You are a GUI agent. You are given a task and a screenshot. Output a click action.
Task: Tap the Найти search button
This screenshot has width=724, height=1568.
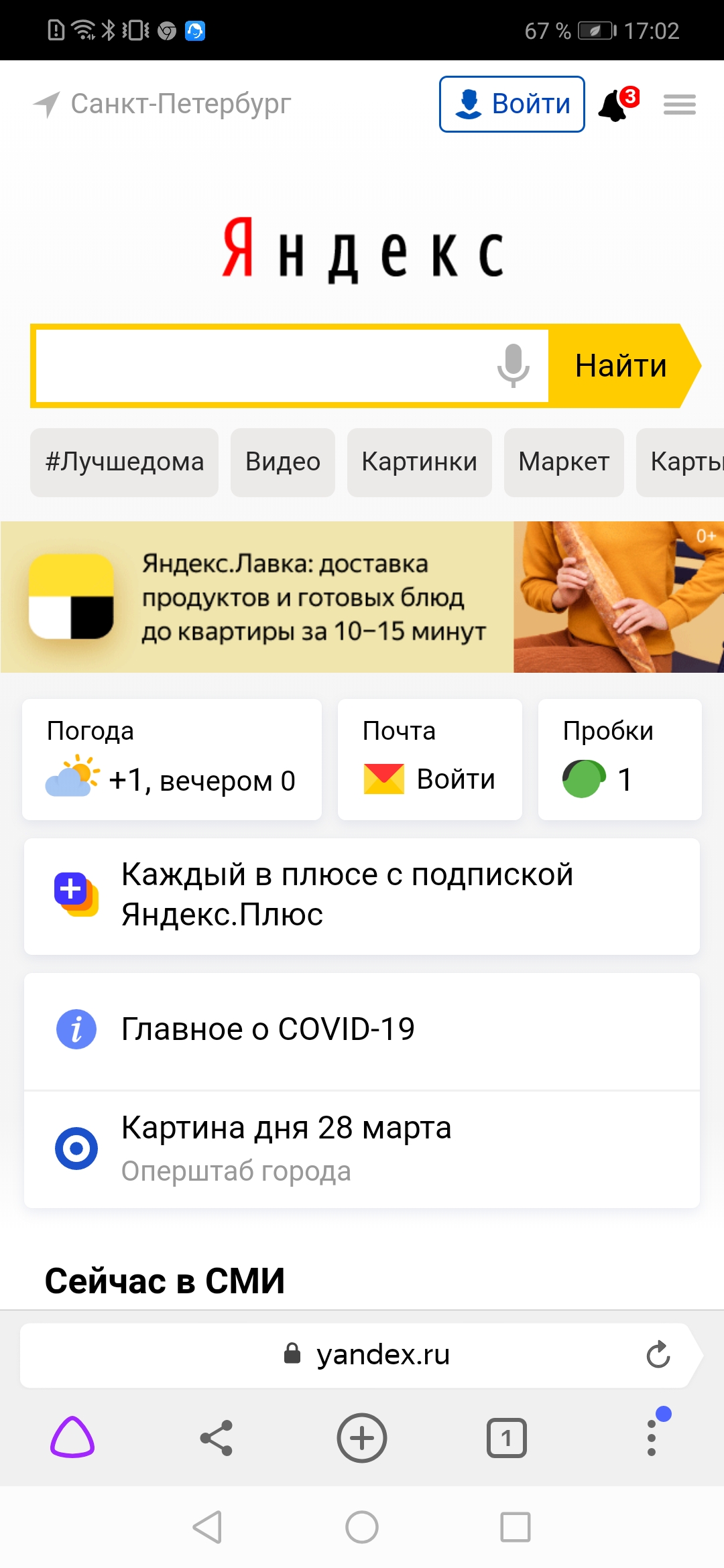[621, 366]
